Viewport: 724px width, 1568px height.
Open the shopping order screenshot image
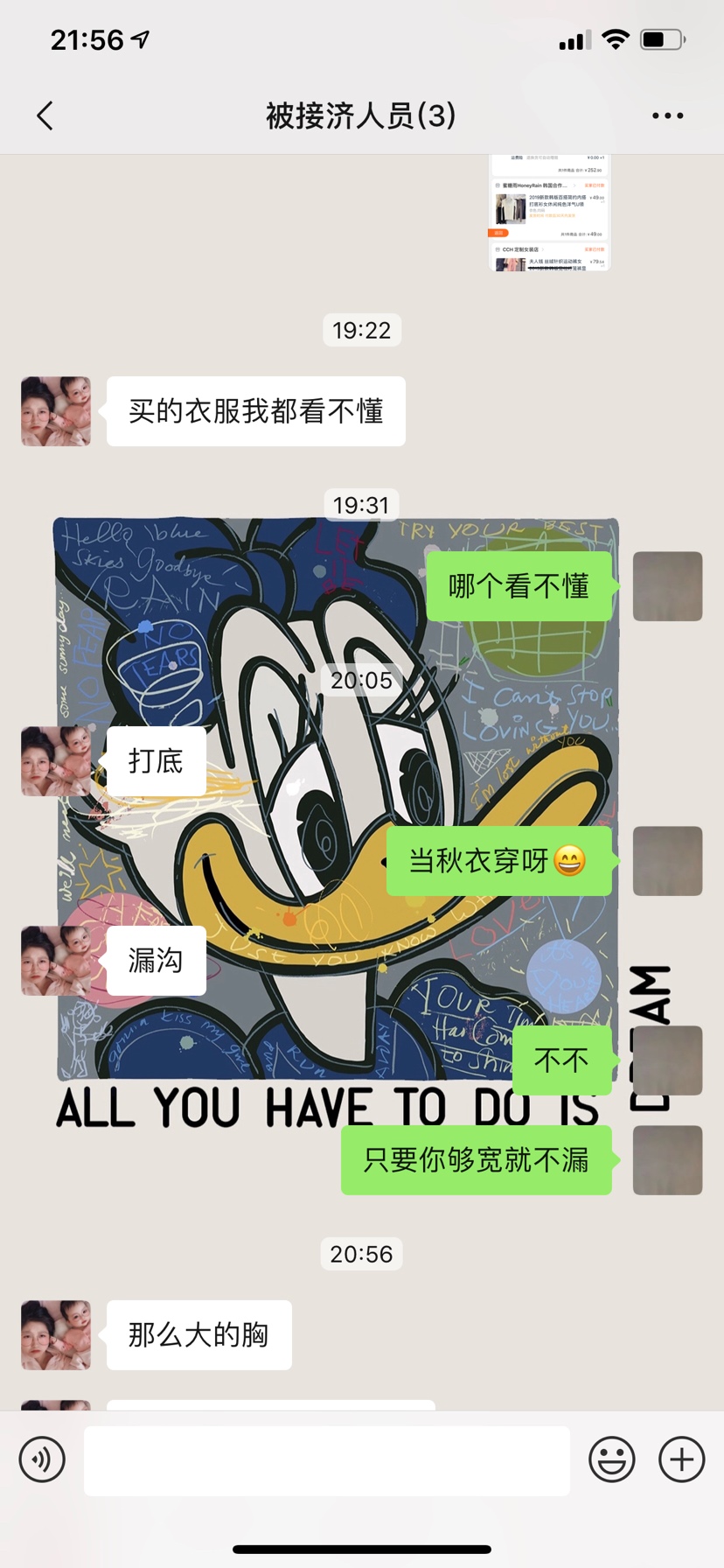click(549, 213)
